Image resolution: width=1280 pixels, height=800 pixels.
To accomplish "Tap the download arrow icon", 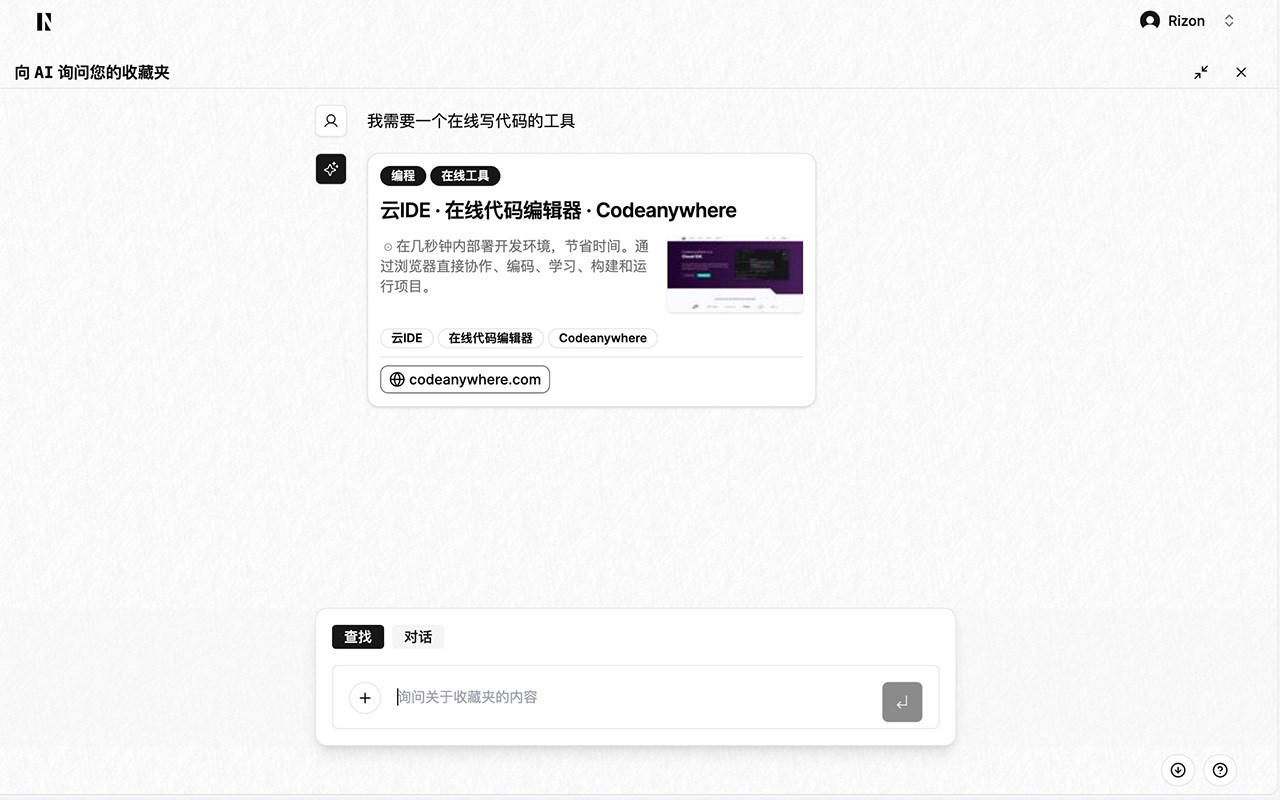I will [1178, 770].
